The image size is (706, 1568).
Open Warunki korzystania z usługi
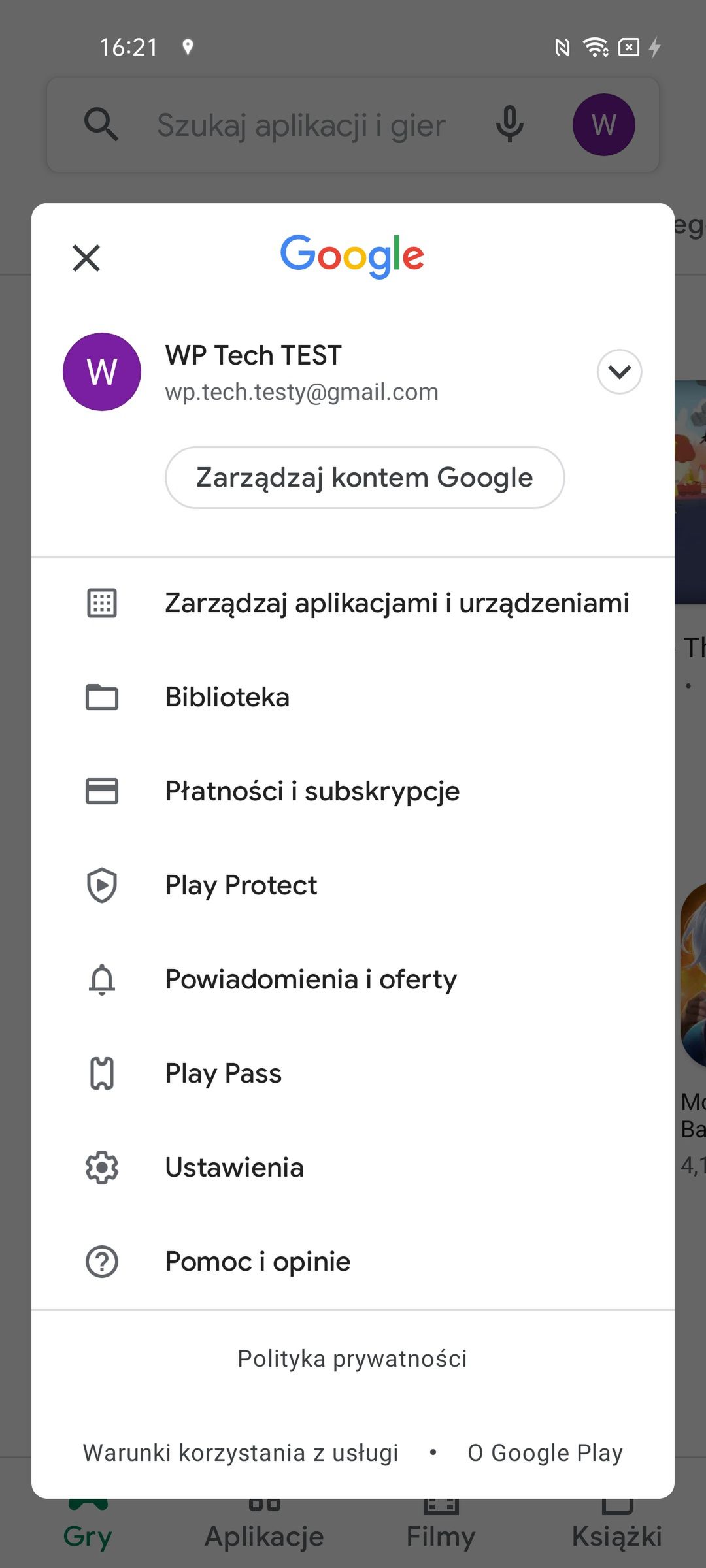click(x=241, y=1453)
